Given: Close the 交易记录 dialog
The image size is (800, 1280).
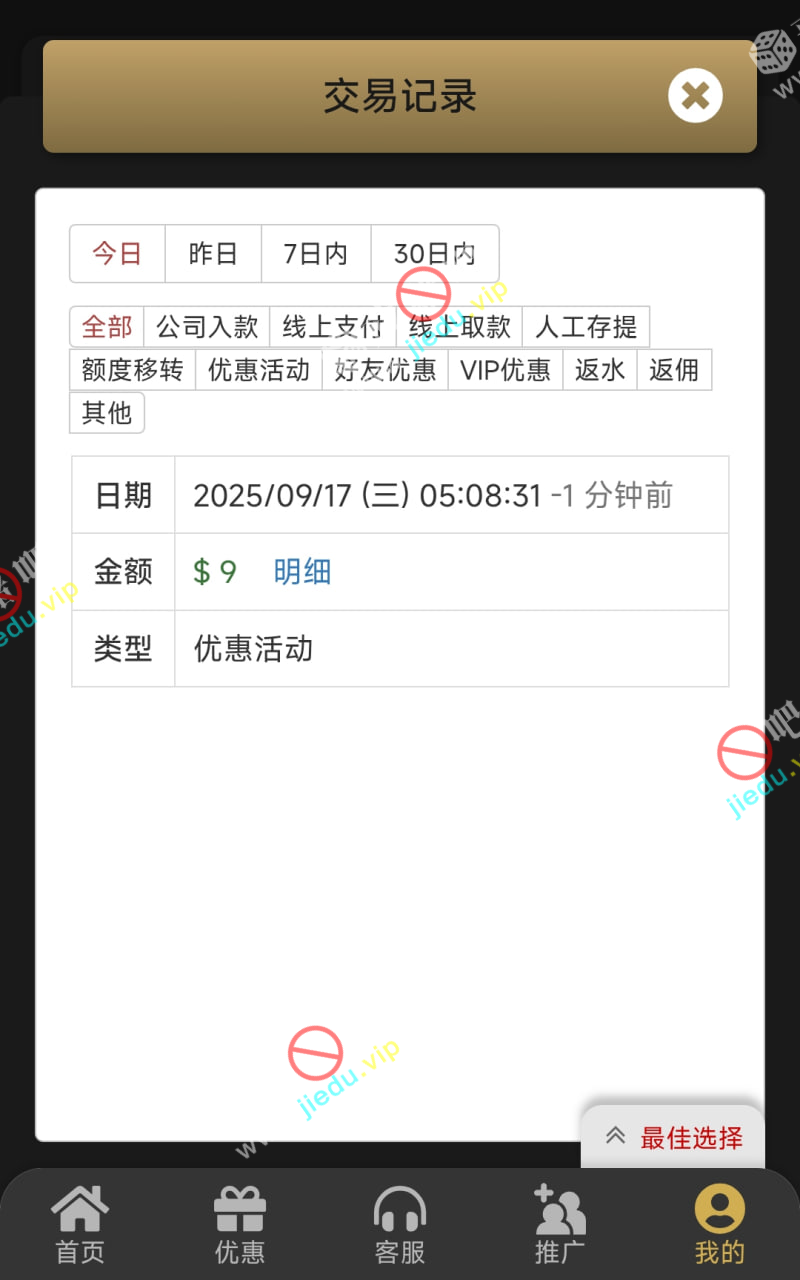Looking at the screenshot, I should (x=695, y=96).
